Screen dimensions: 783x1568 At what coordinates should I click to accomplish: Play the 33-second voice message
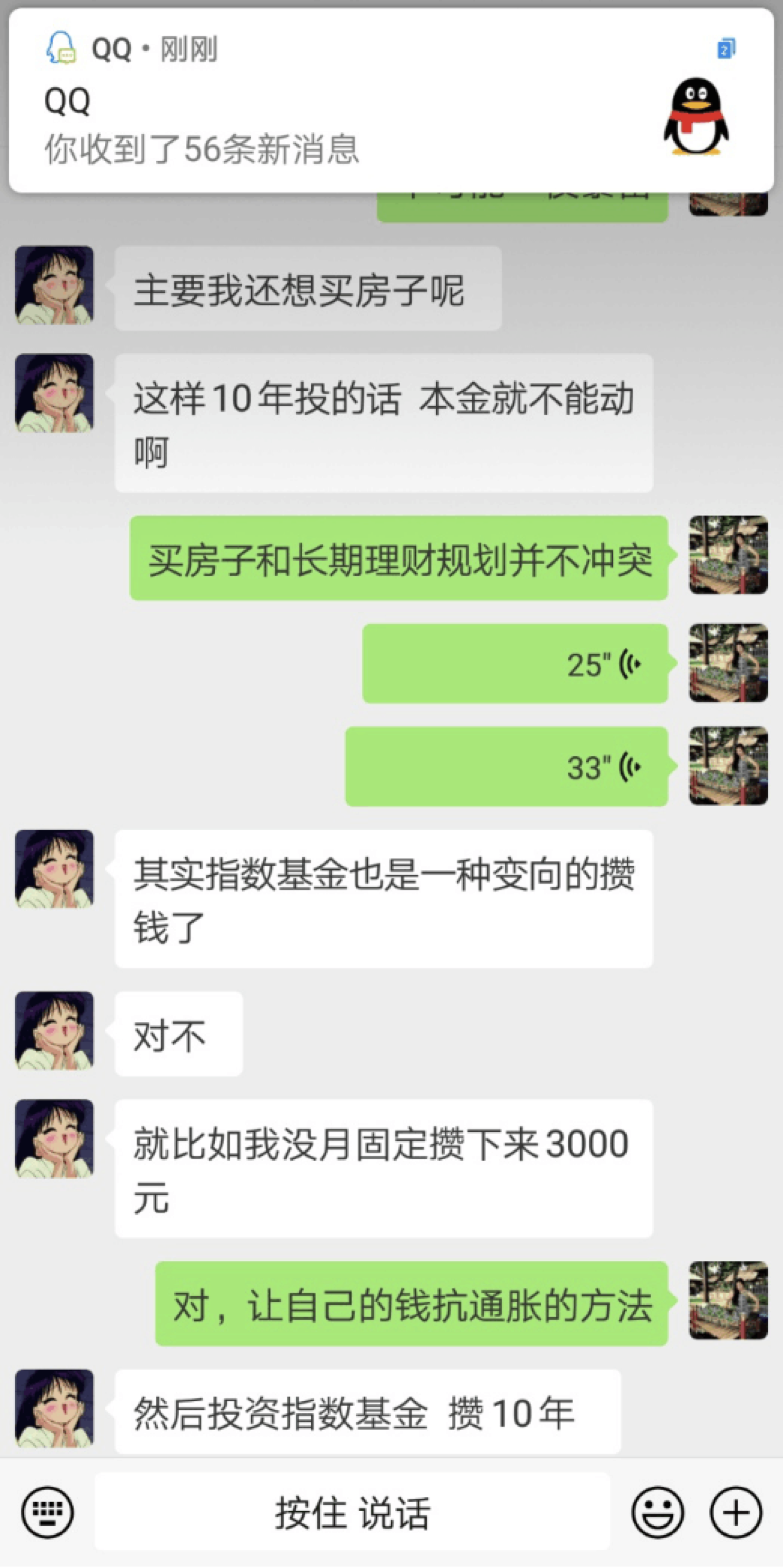coord(507,766)
